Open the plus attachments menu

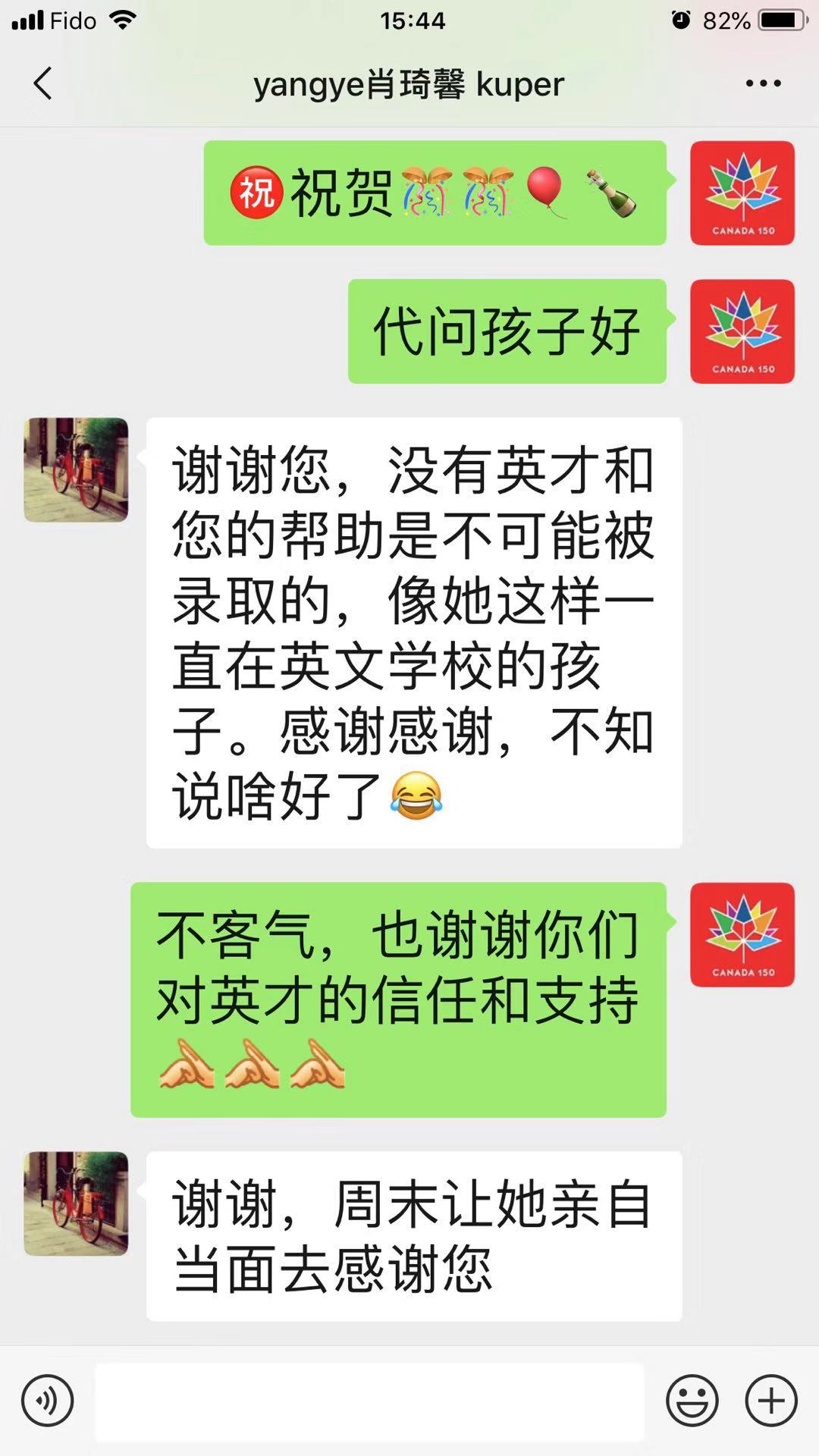coord(771,1401)
